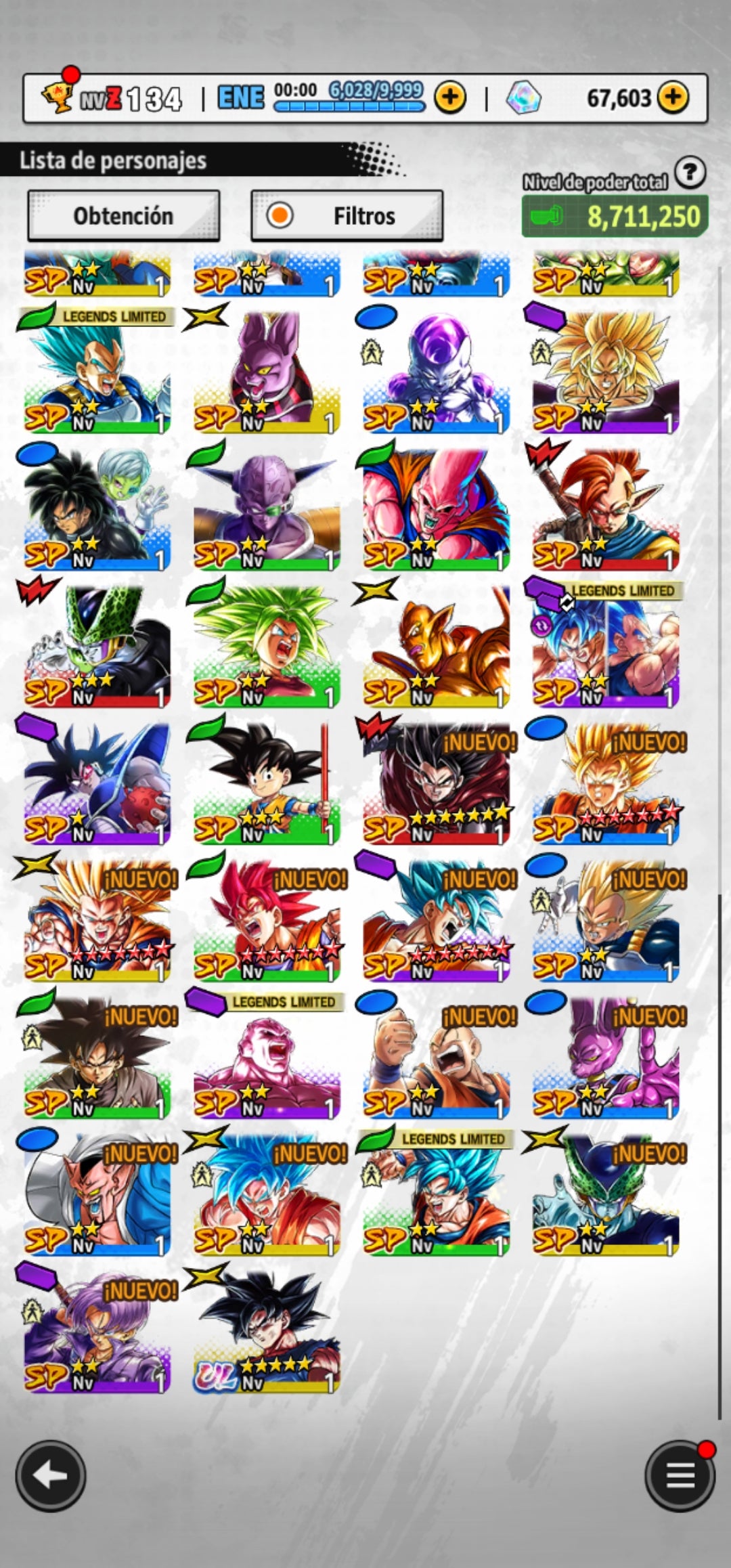Screen dimensions: 731x1568
Task: Select the UL Ultra Instinct Goku card
Action: coord(266,1329)
